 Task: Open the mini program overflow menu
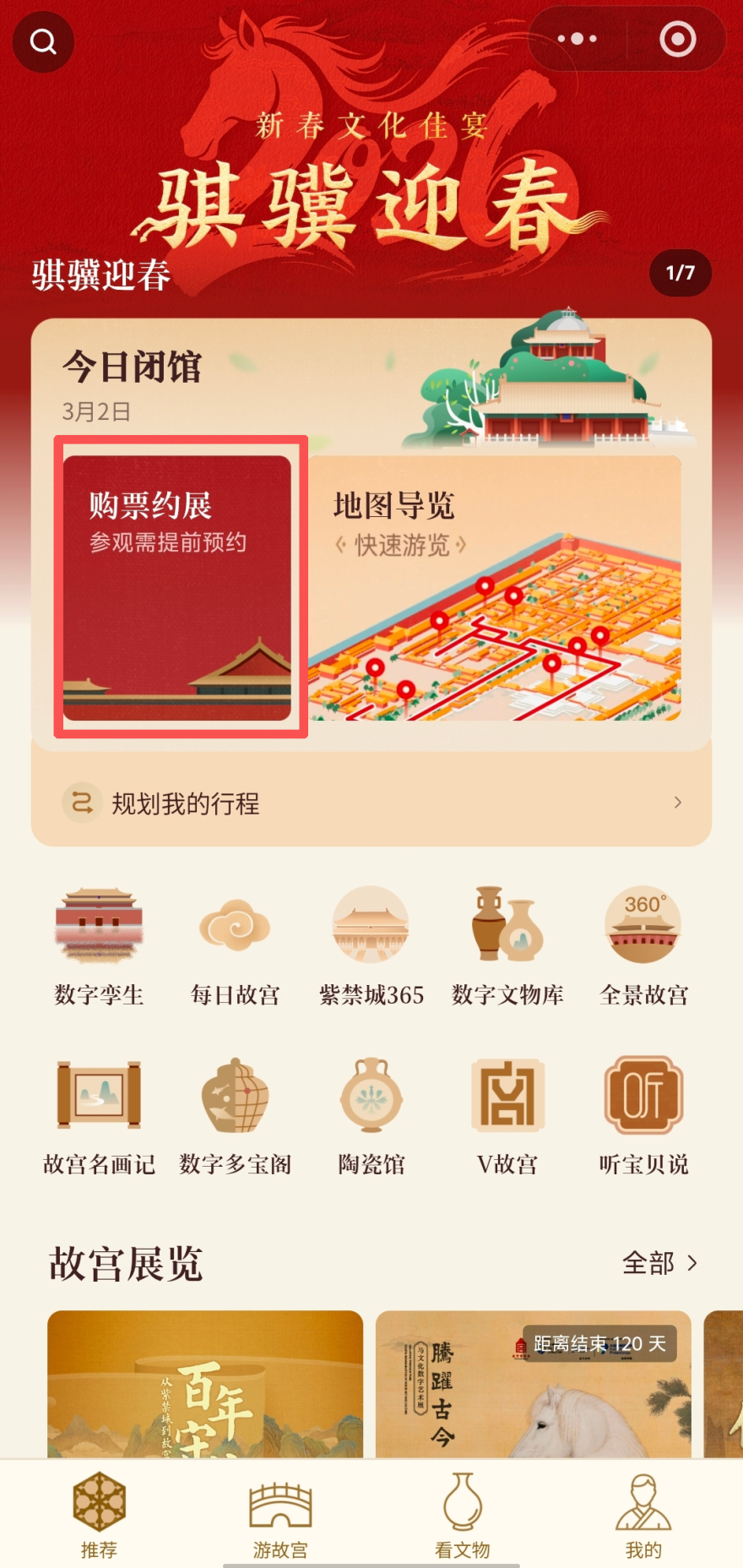point(578,39)
